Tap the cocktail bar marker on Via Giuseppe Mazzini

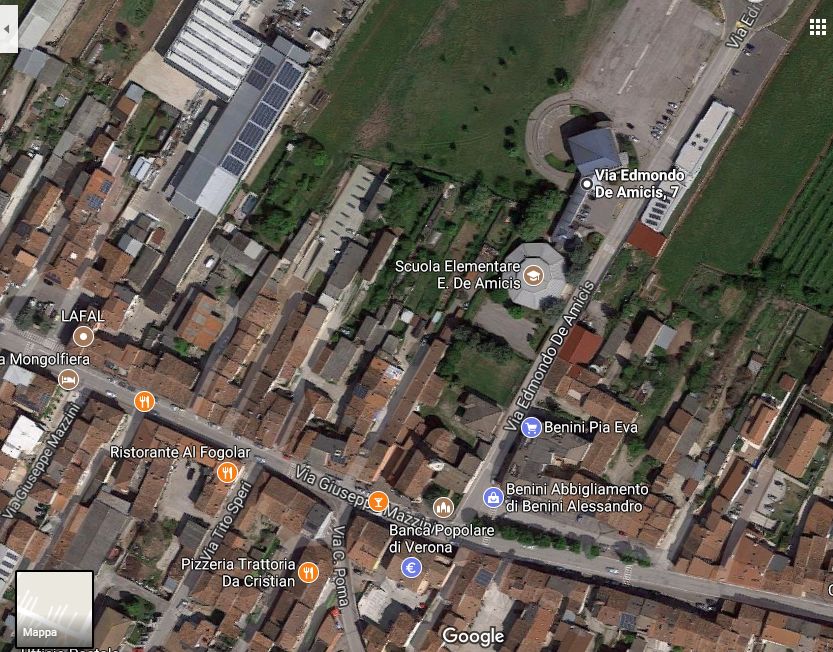[x=377, y=501]
